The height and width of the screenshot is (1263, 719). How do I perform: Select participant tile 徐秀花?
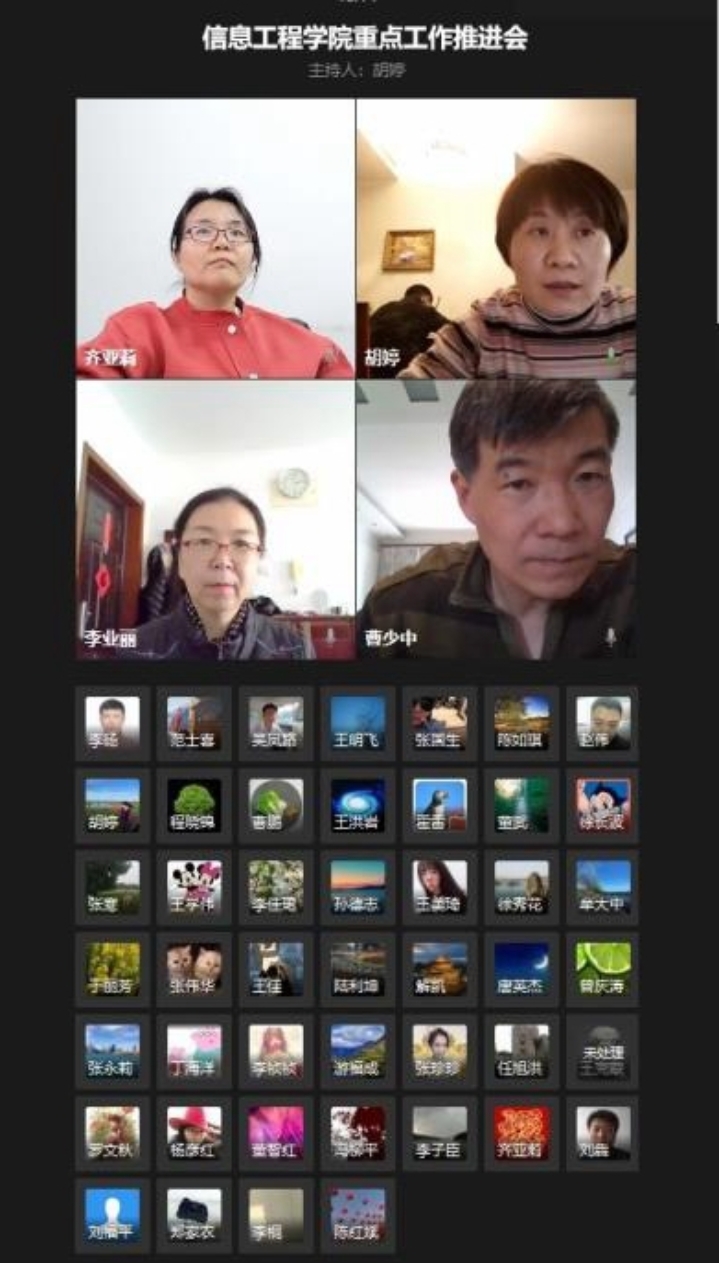522,887
